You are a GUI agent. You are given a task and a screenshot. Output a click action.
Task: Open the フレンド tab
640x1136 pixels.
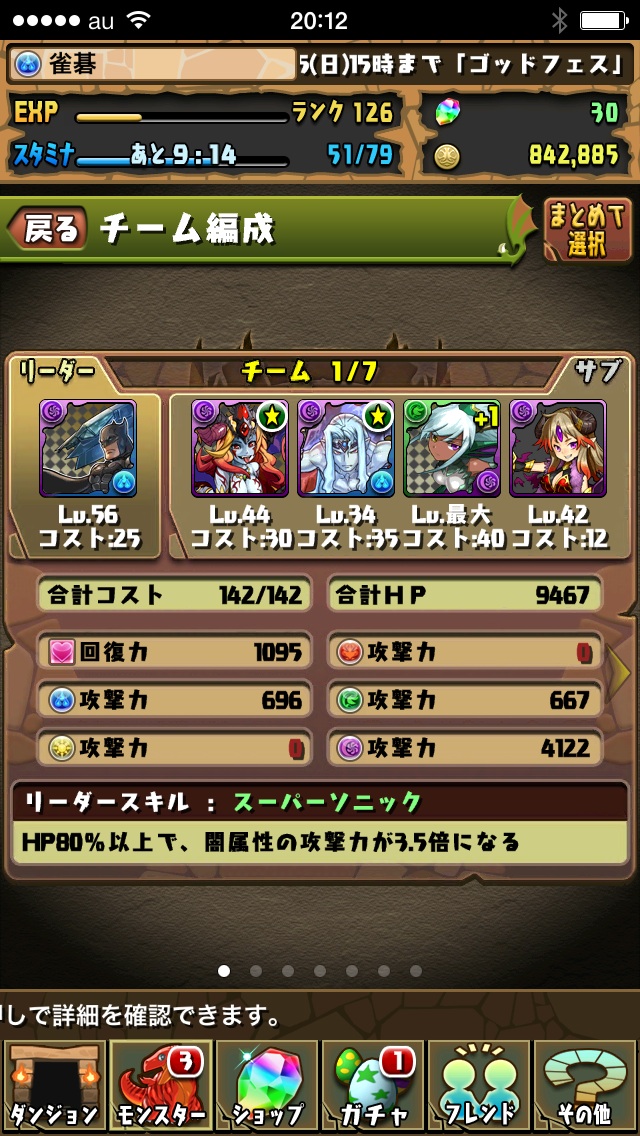[x=480, y=1086]
